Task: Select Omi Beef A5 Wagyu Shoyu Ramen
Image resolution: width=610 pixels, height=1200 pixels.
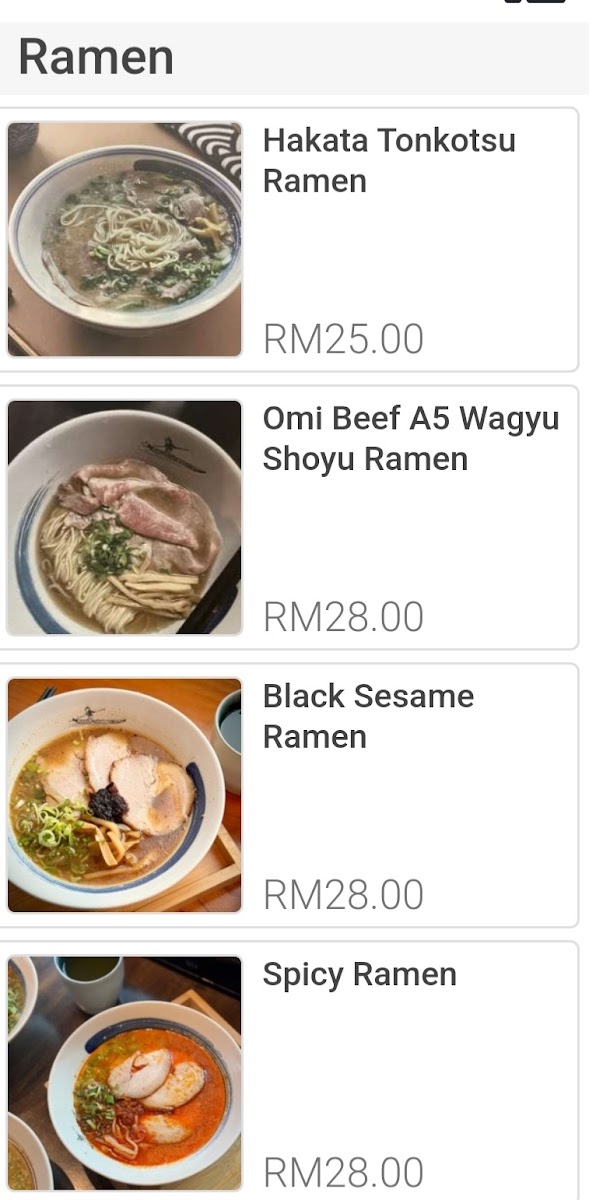Action: point(289,518)
